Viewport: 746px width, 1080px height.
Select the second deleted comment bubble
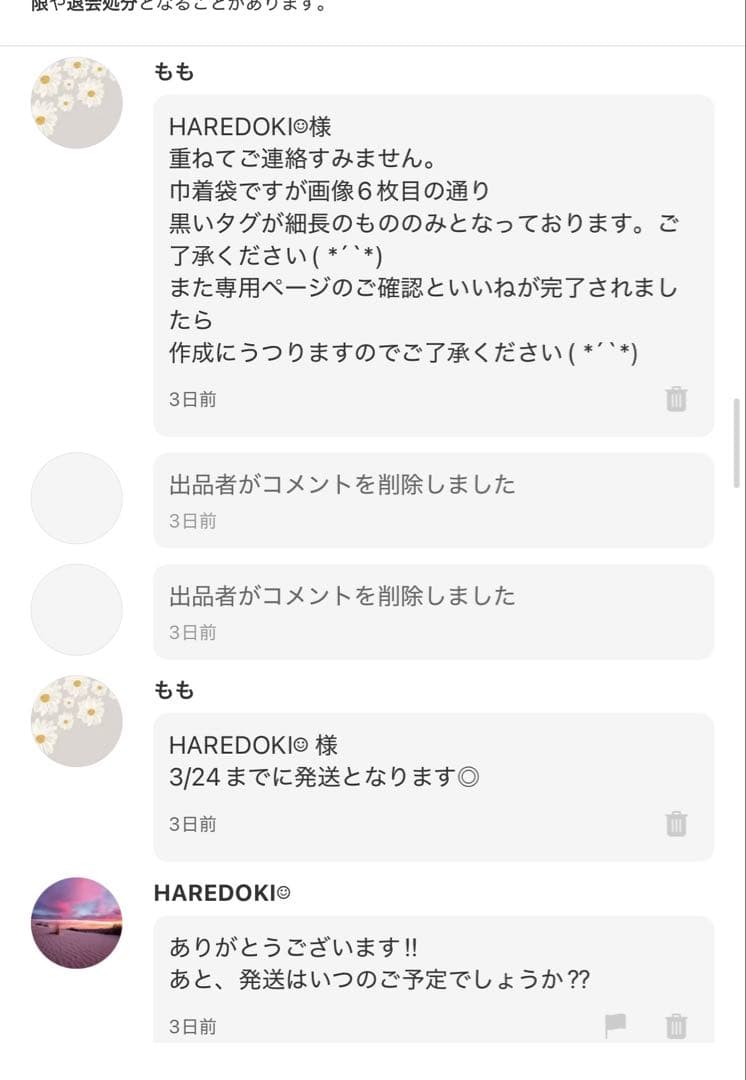pos(340,596)
